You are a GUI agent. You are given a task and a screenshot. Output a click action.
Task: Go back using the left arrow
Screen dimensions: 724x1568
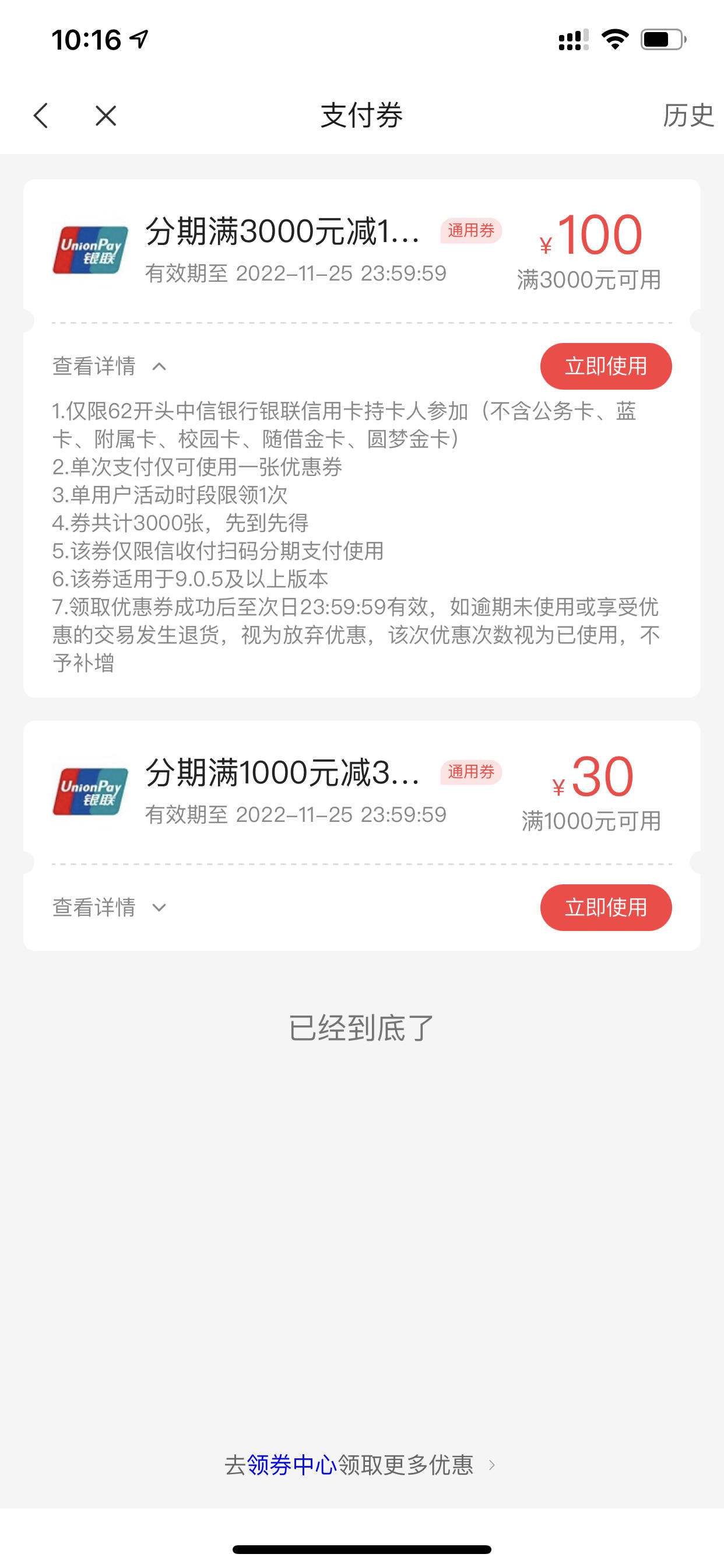coord(41,116)
